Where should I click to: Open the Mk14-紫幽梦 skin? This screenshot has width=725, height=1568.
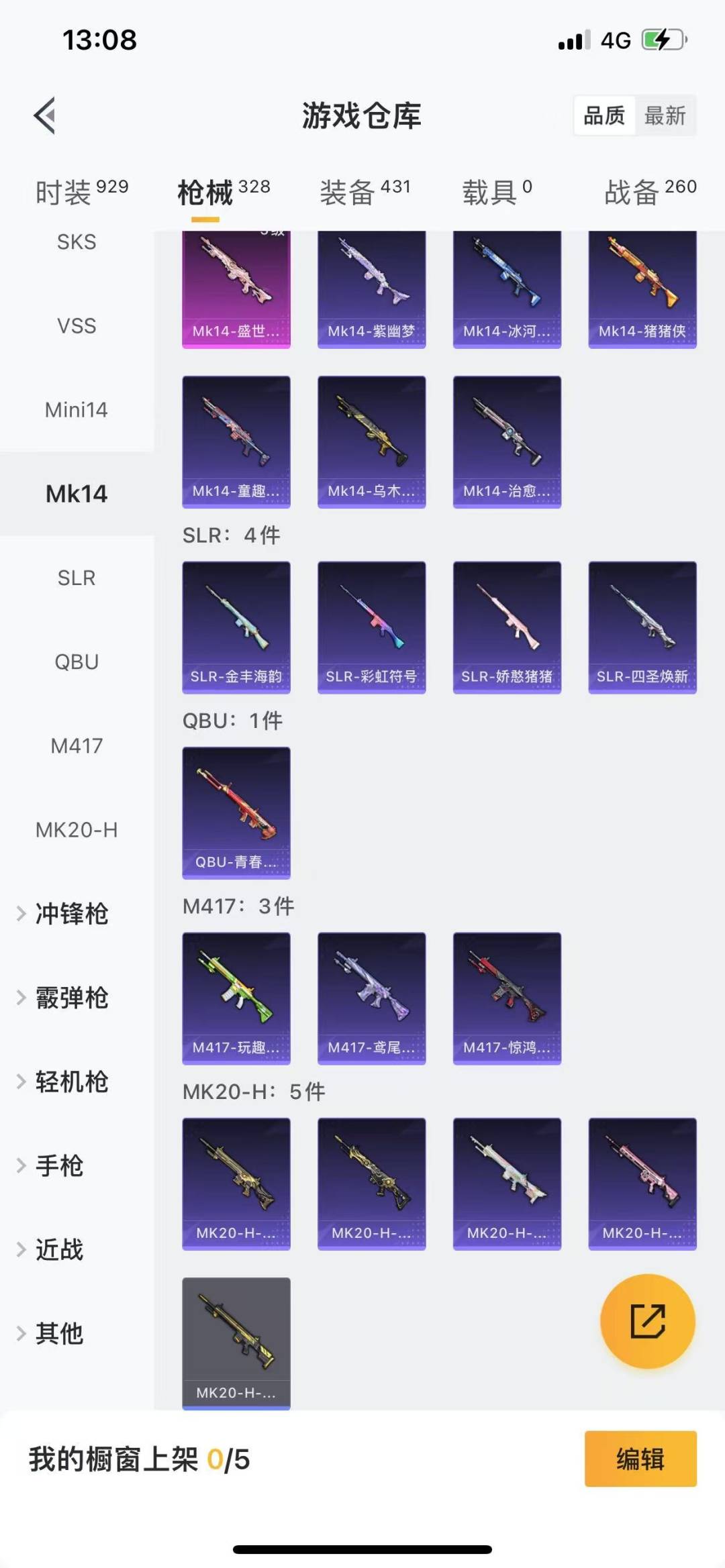pyautogui.click(x=371, y=289)
